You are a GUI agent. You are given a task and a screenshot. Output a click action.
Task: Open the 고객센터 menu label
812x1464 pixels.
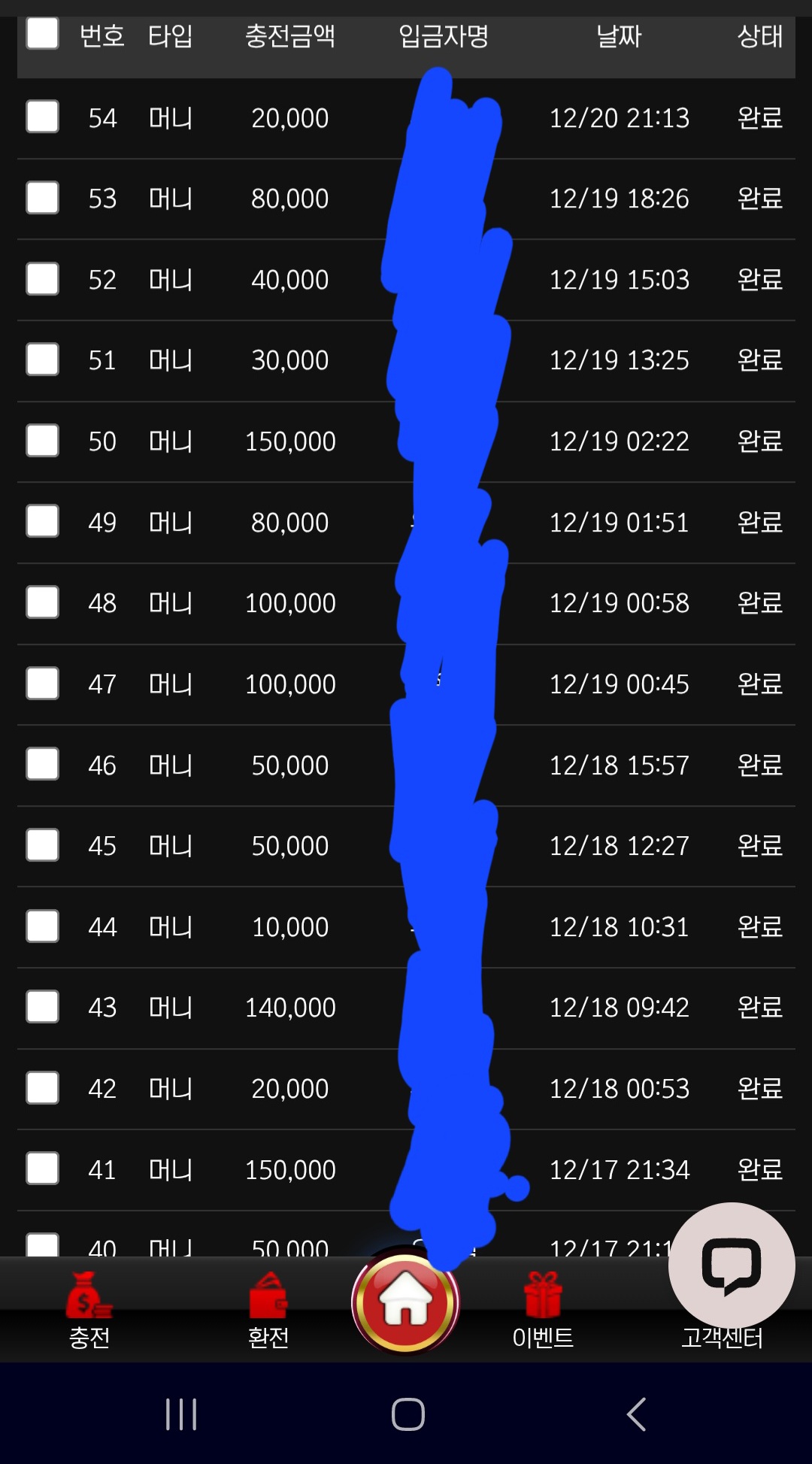[724, 1338]
